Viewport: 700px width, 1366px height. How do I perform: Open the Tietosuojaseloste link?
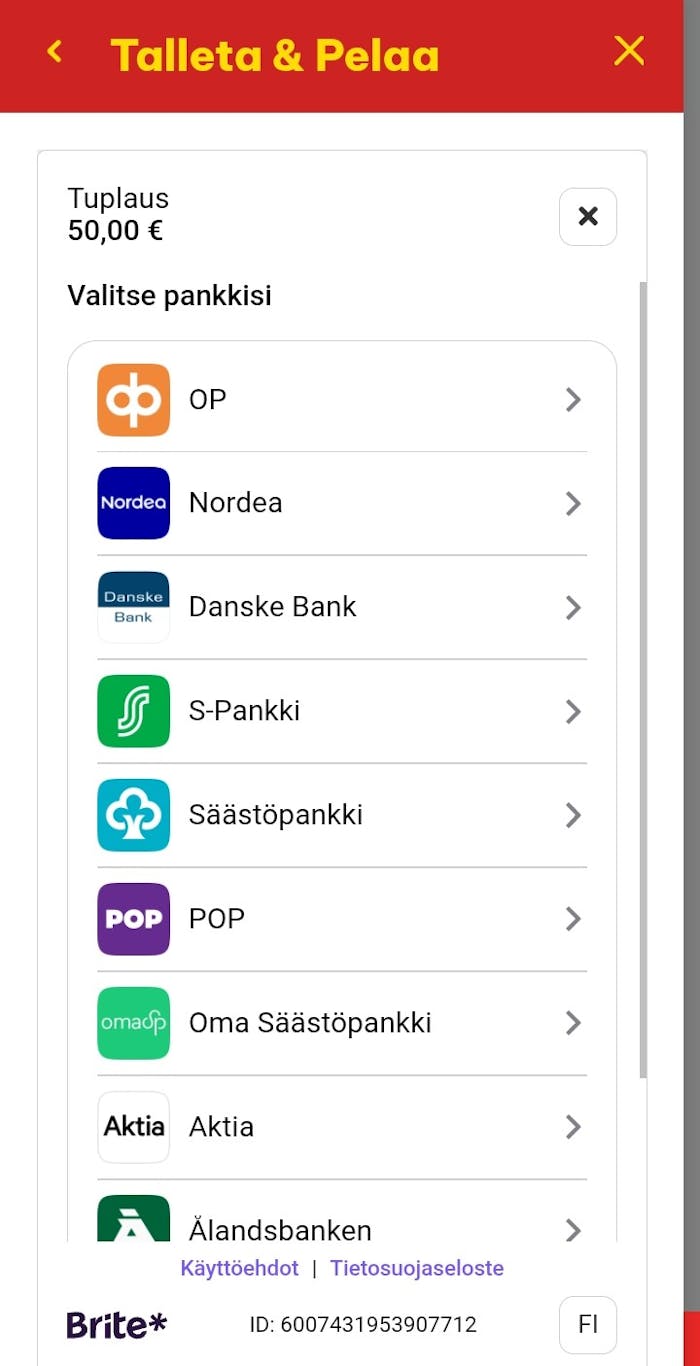pyautogui.click(x=417, y=1268)
